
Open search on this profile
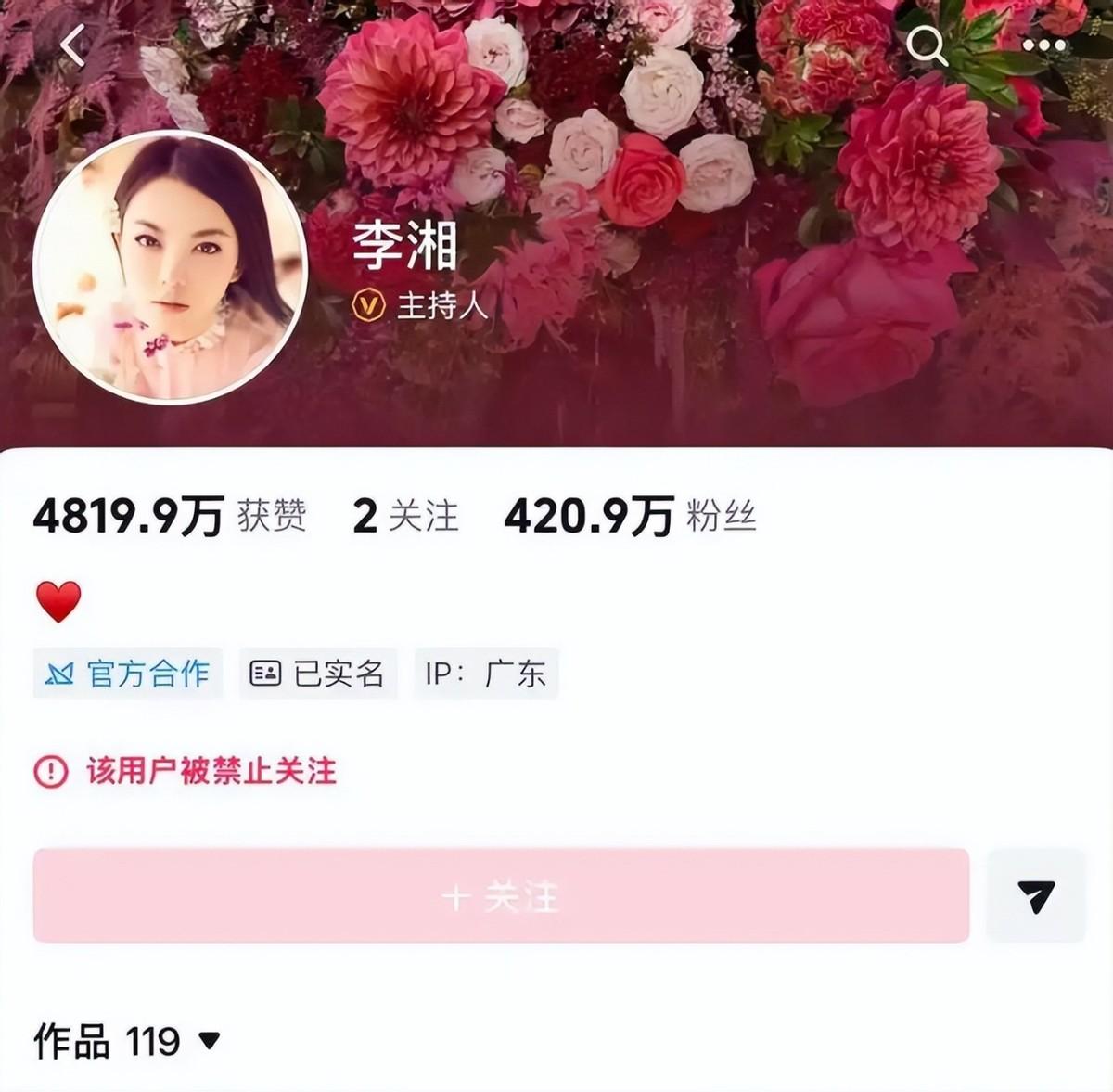[925, 45]
